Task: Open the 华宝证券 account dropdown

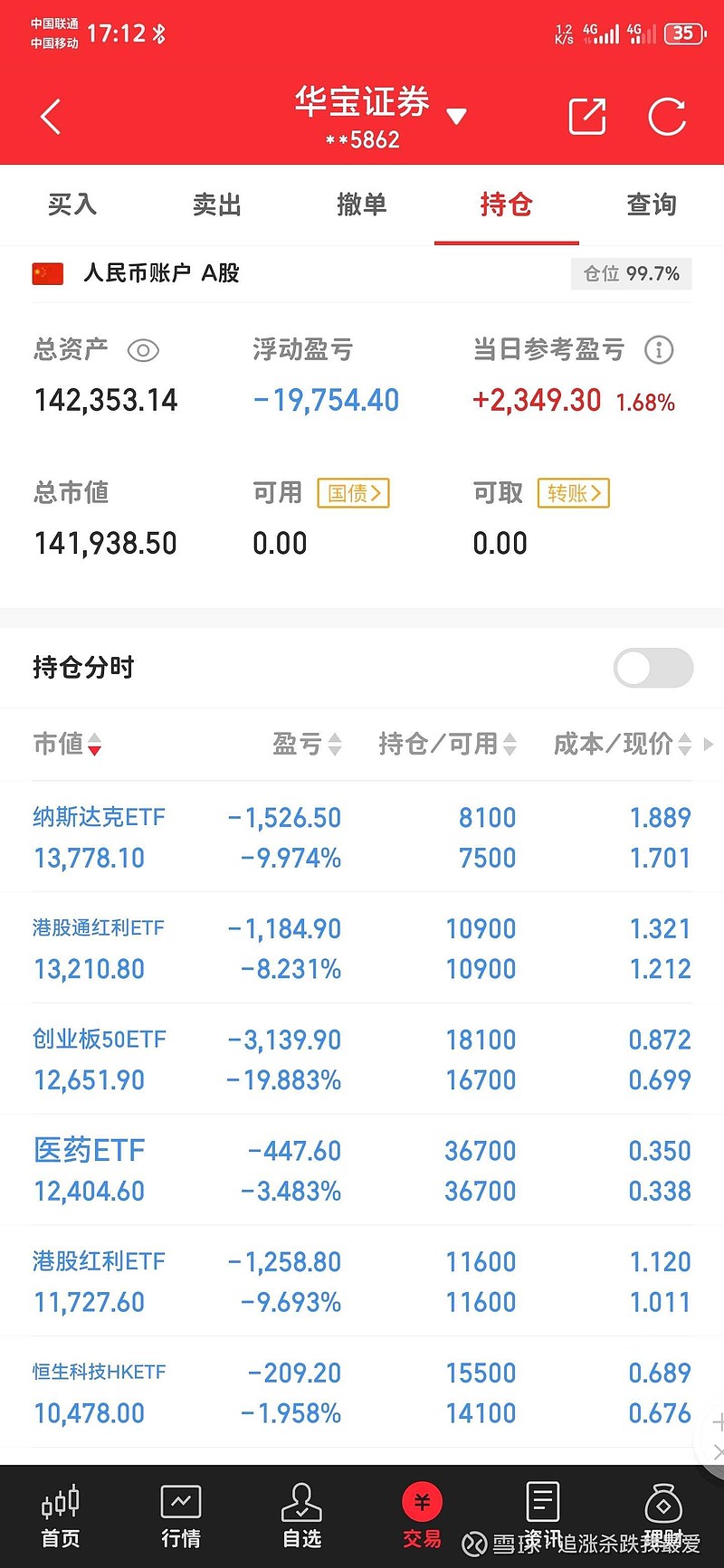Action: tap(457, 116)
